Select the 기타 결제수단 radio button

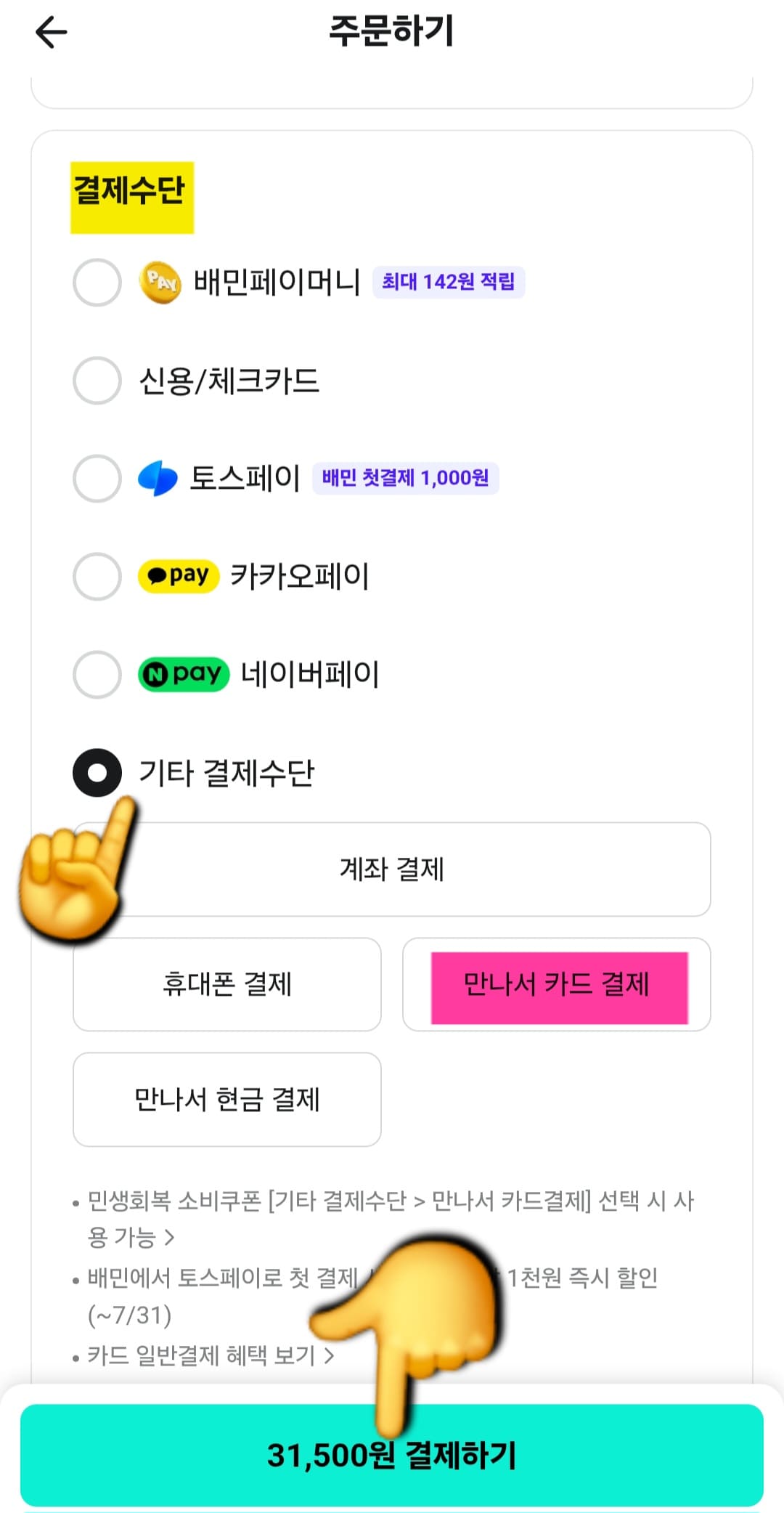pyautogui.click(x=97, y=772)
